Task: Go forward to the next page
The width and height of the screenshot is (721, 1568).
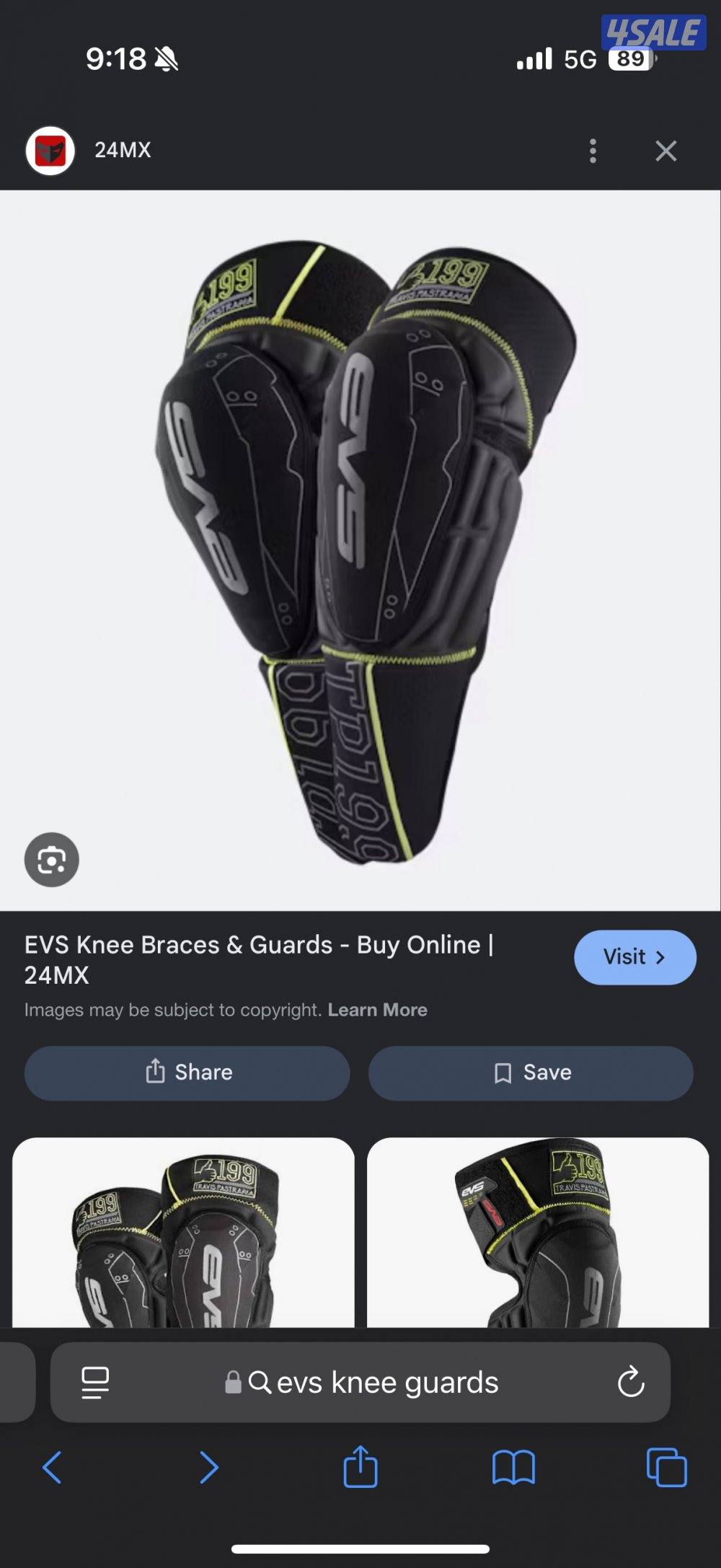Action: point(208,1467)
